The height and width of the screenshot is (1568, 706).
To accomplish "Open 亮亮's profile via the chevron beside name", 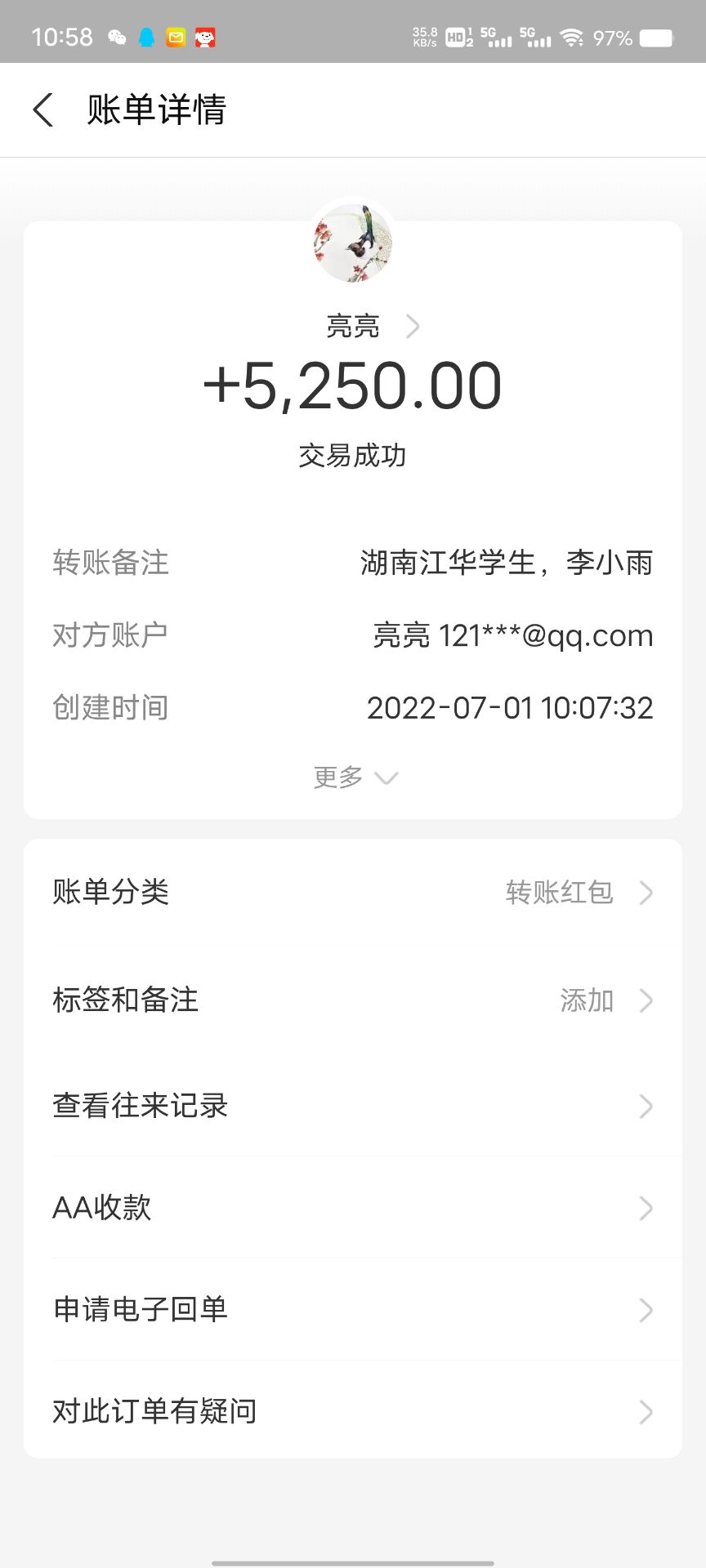I will [x=414, y=326].
